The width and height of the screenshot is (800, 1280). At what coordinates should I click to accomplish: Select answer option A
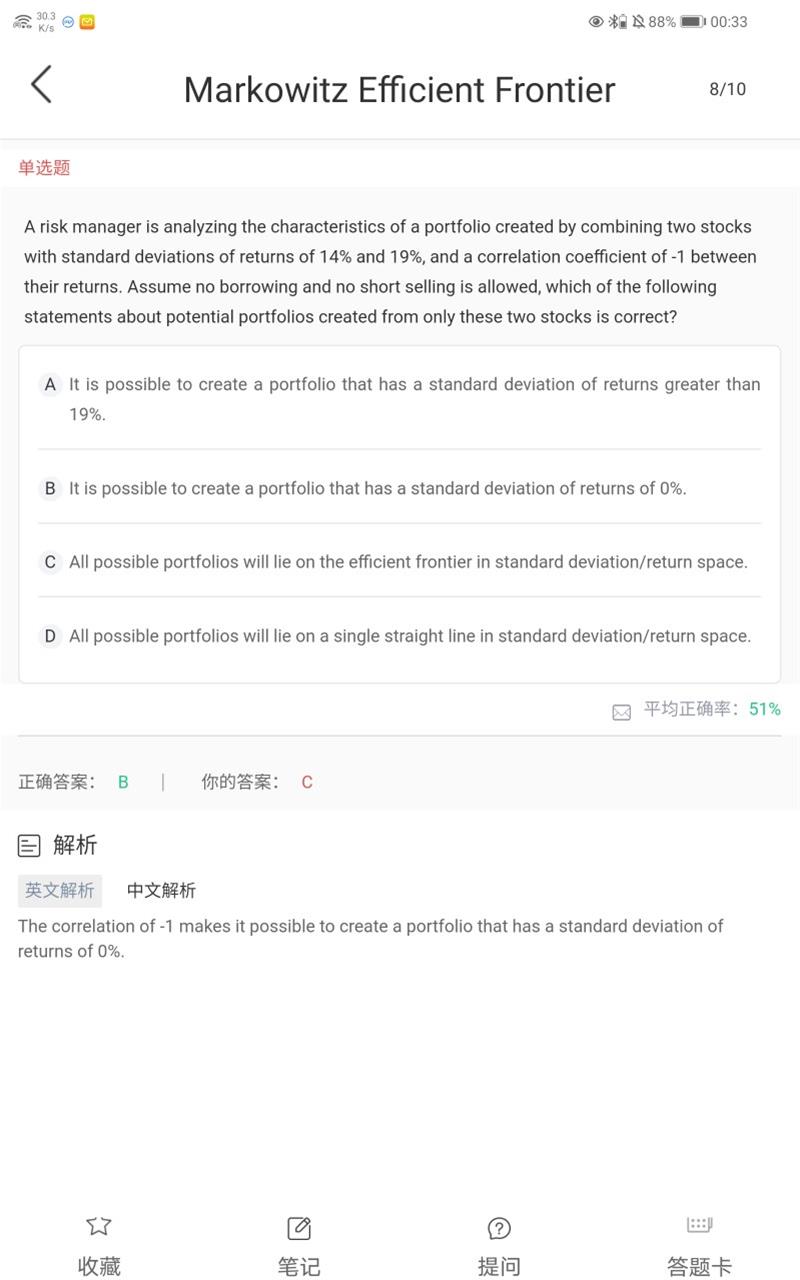pos(399,399)
